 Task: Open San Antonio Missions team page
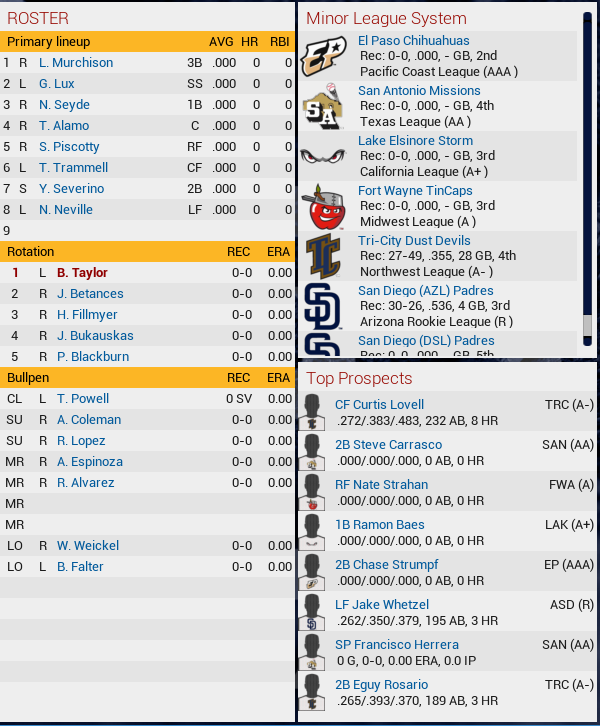pos(419,91)
